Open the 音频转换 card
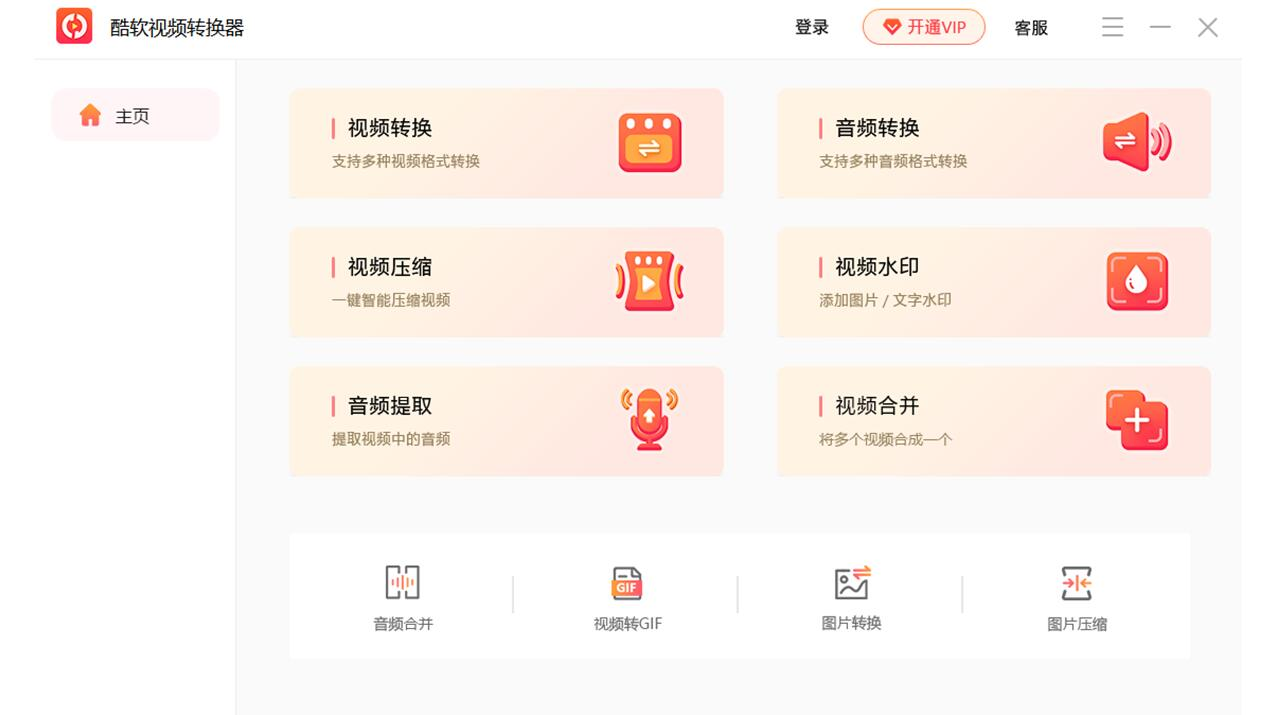The image size is (1273, 715). 993,143
